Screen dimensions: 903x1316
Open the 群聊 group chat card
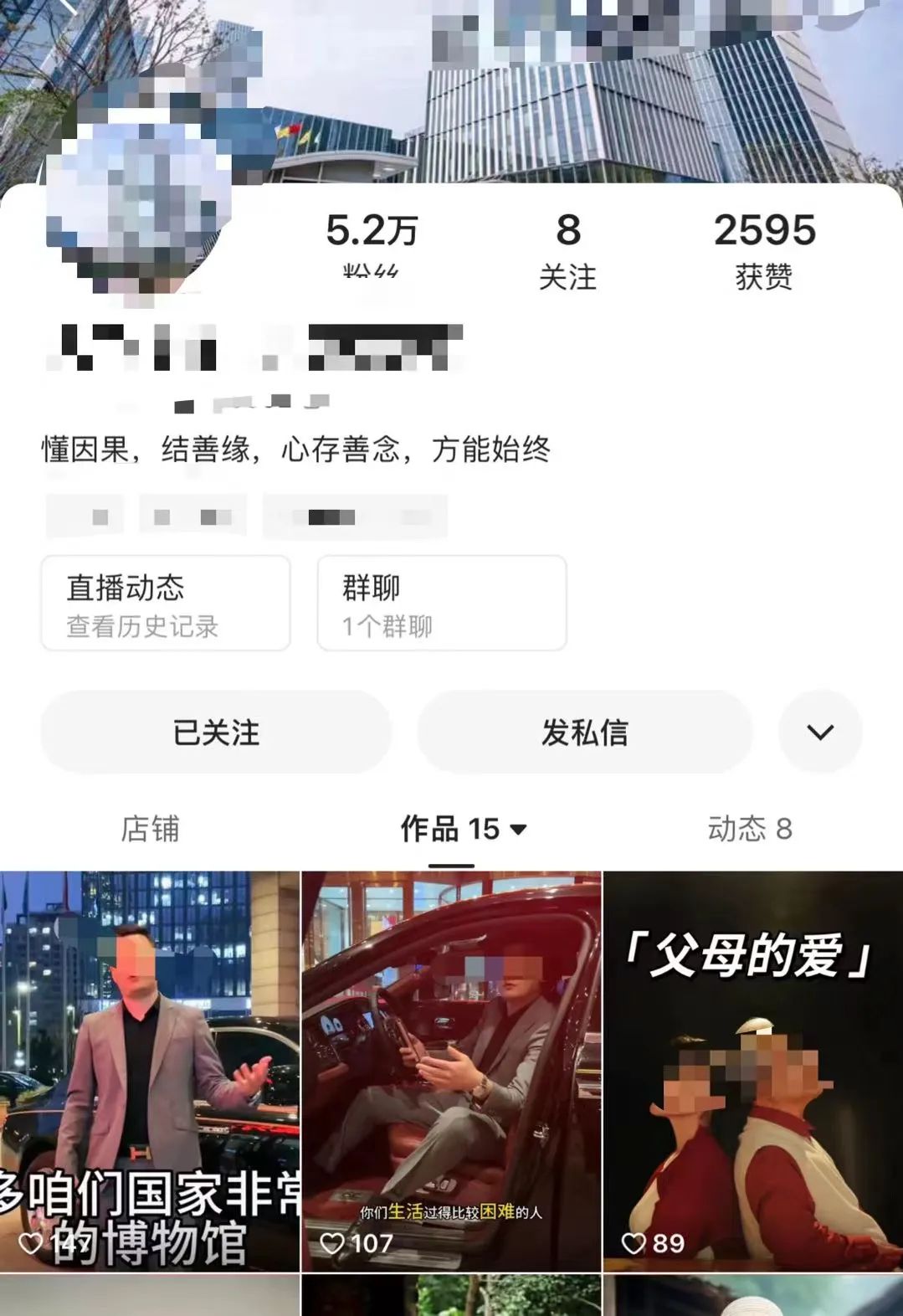pyautogui.click(x=442, y=603)
